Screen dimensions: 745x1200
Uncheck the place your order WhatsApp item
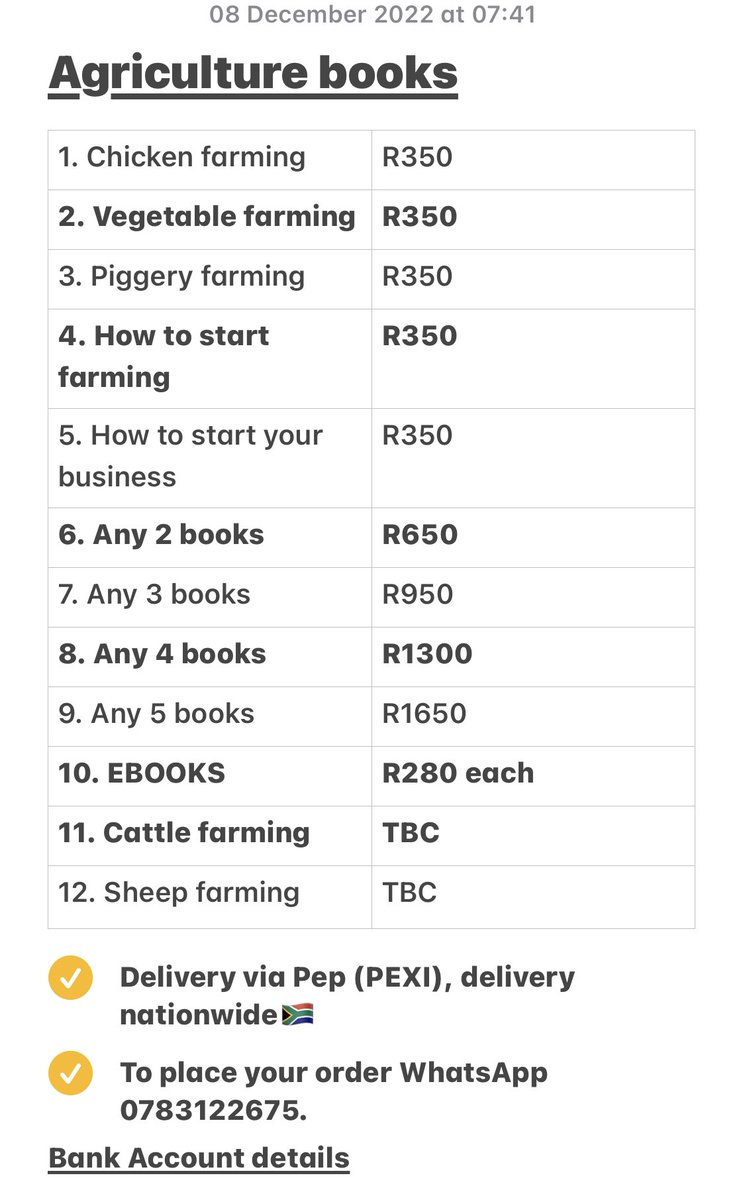point(70,1073)
